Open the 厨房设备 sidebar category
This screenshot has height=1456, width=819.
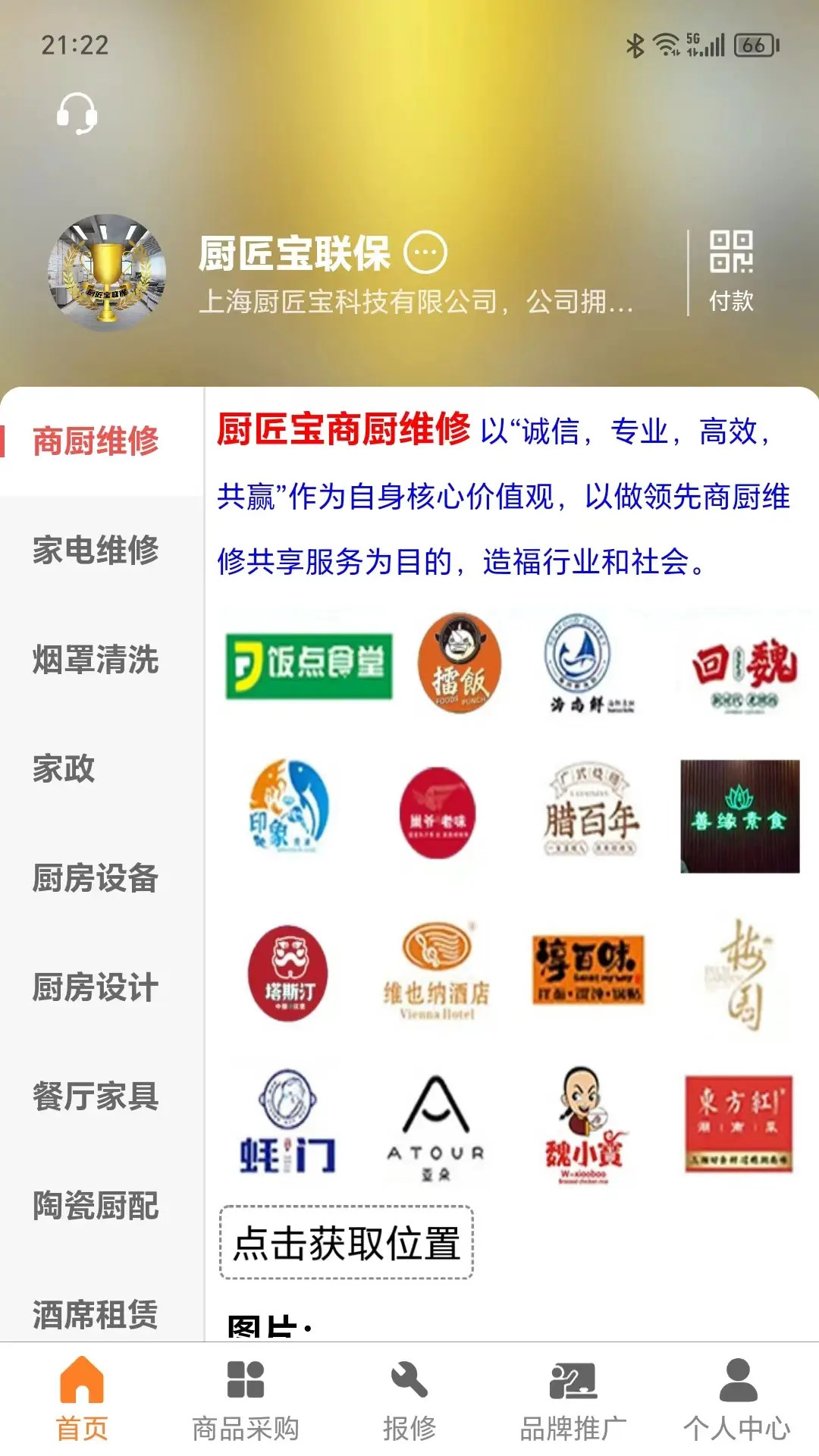point(95,880)
